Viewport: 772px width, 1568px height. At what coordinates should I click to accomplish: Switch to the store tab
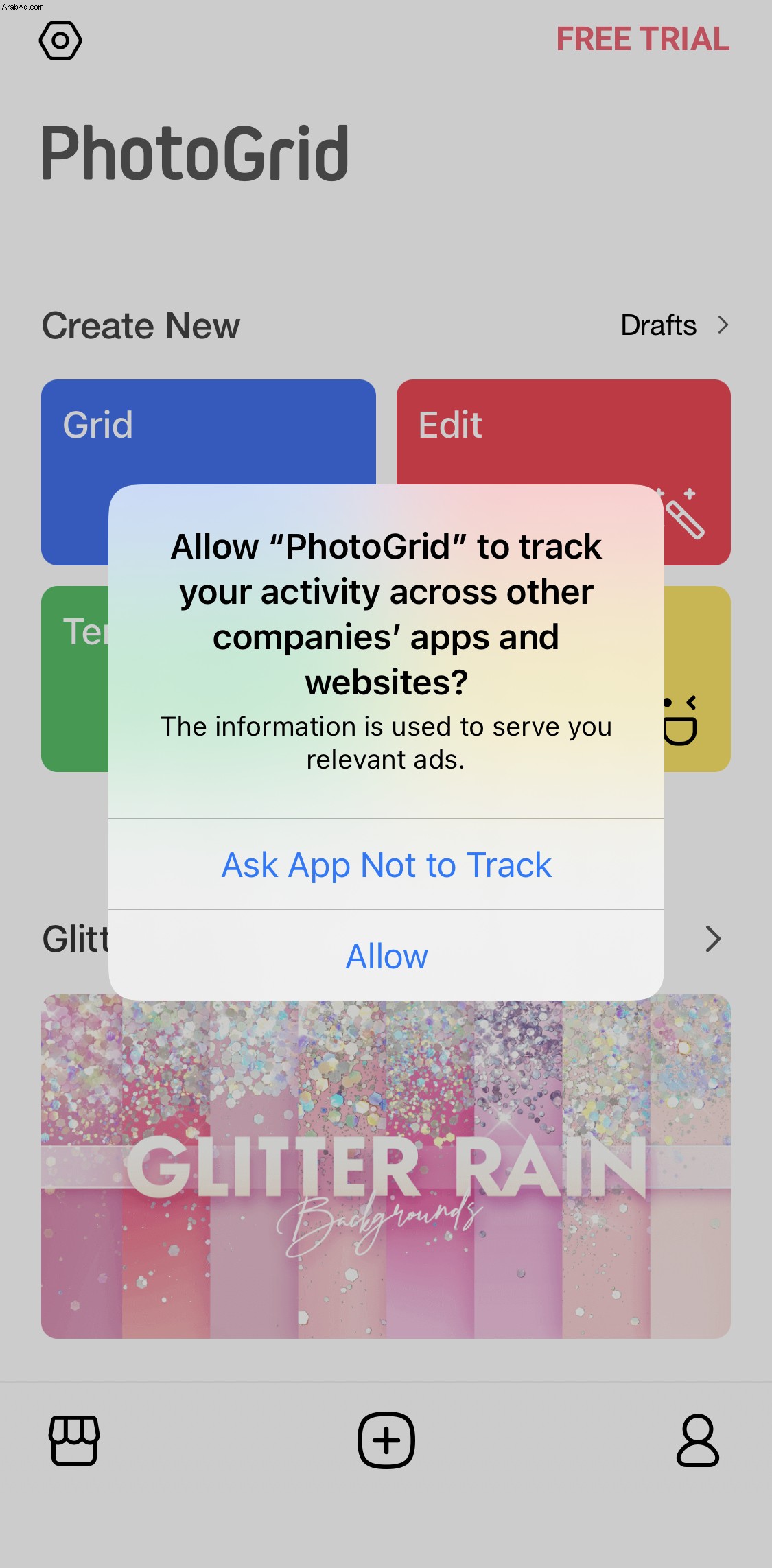click(x=74, y=1440)
